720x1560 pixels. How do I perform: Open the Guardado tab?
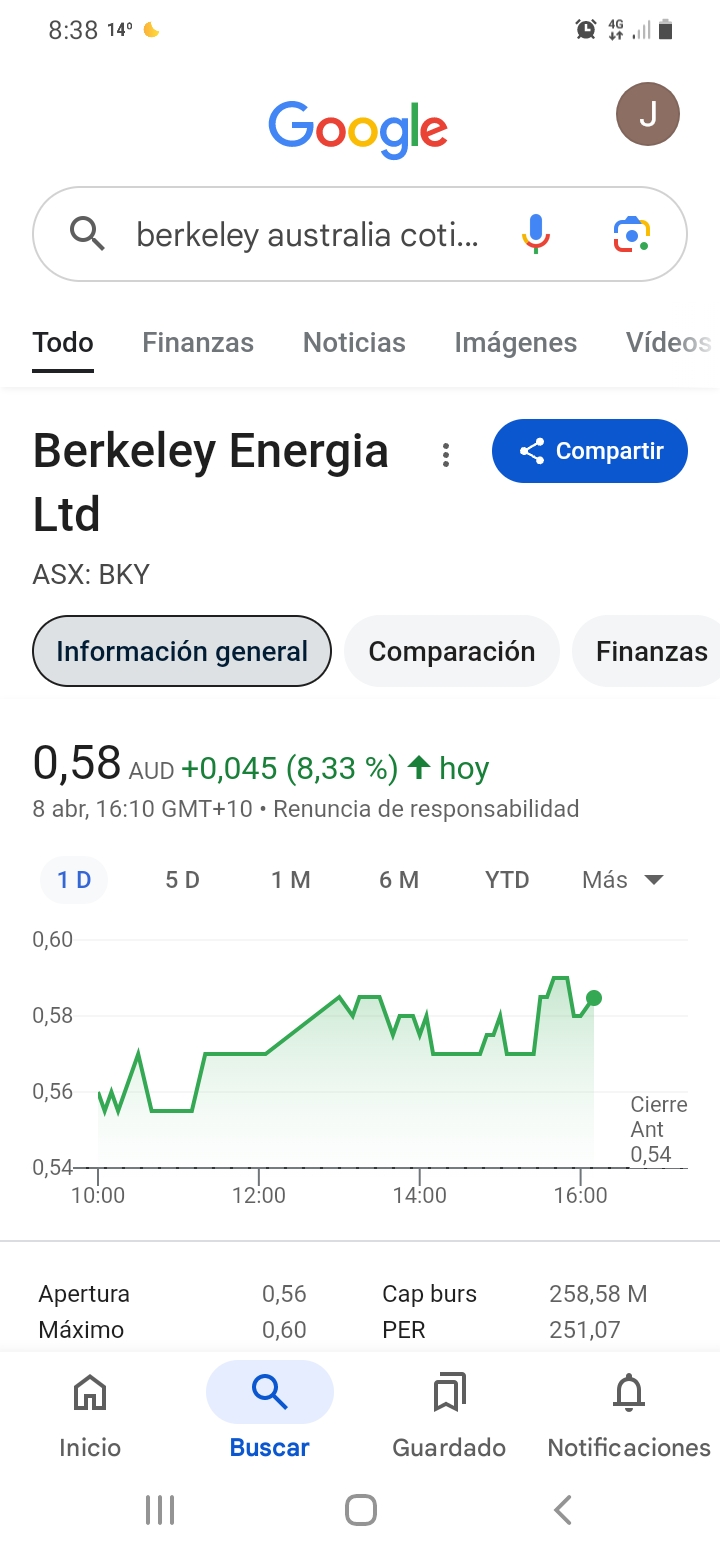(449, 1416)
